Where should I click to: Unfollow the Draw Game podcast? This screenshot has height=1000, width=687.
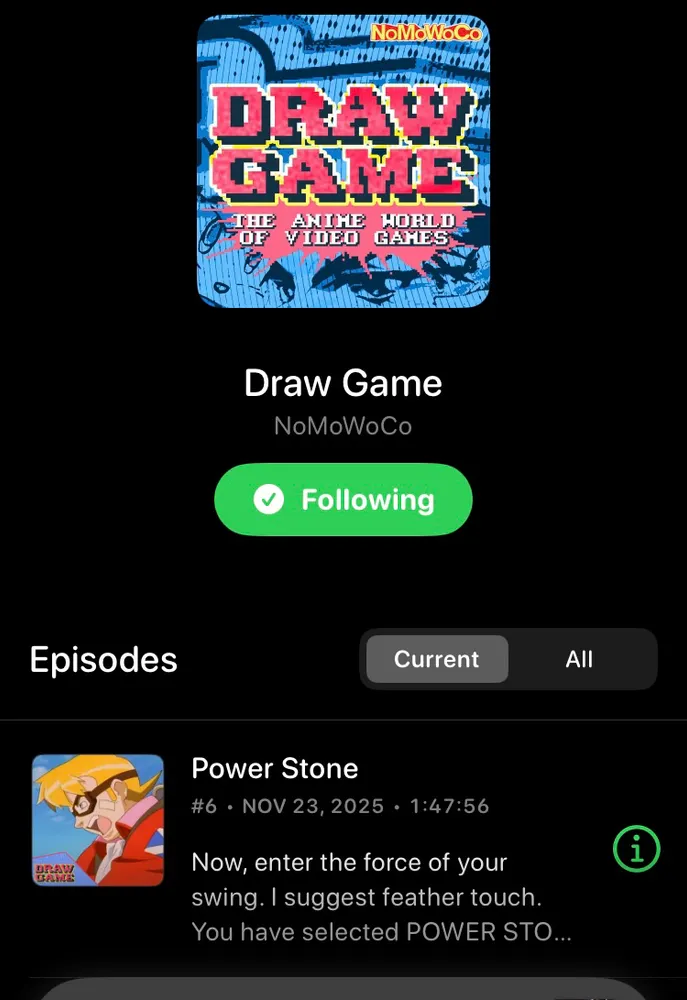tap(343, 499)
